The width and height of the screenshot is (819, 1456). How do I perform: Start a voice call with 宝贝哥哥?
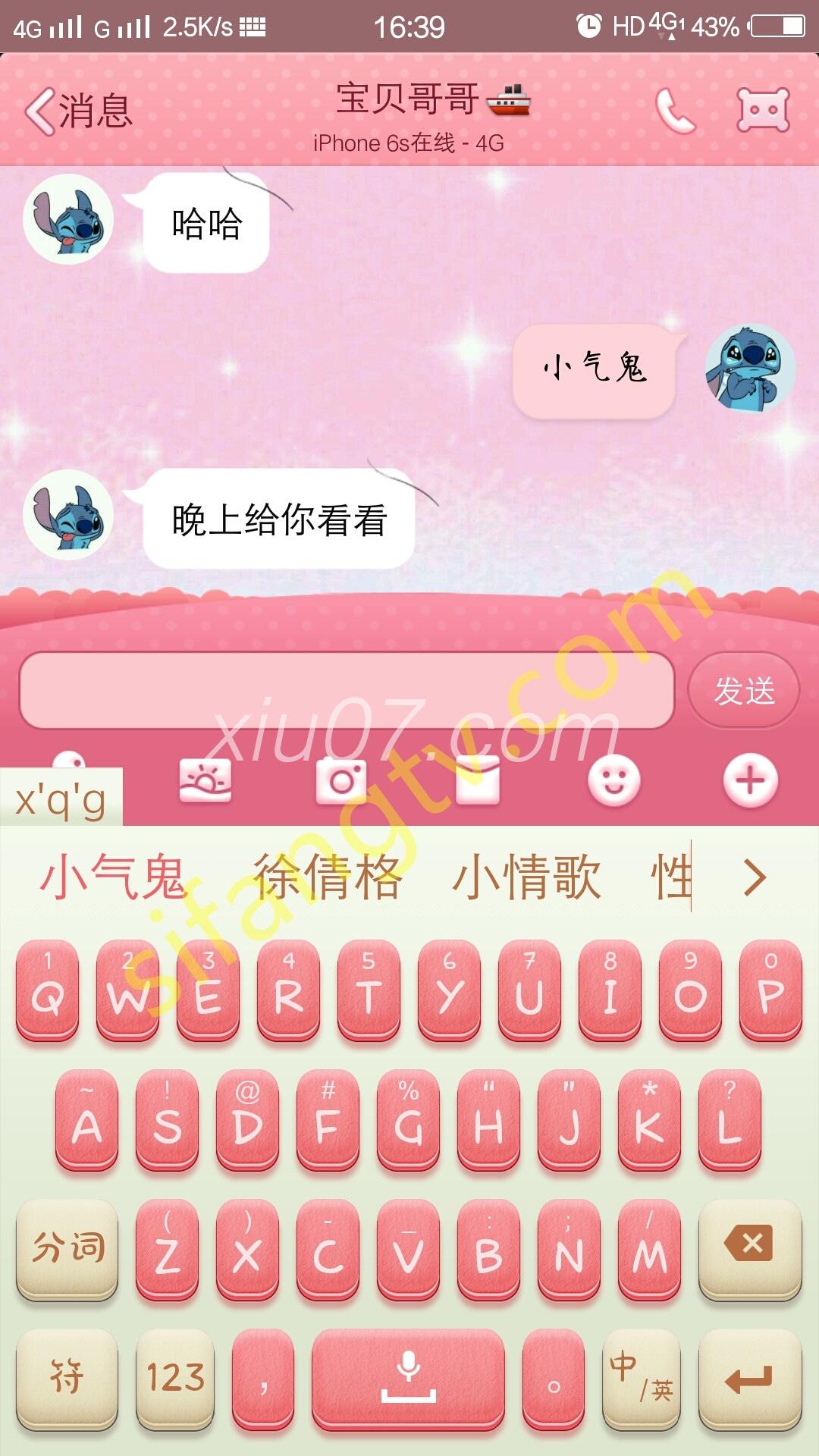(x=674, y=111)
